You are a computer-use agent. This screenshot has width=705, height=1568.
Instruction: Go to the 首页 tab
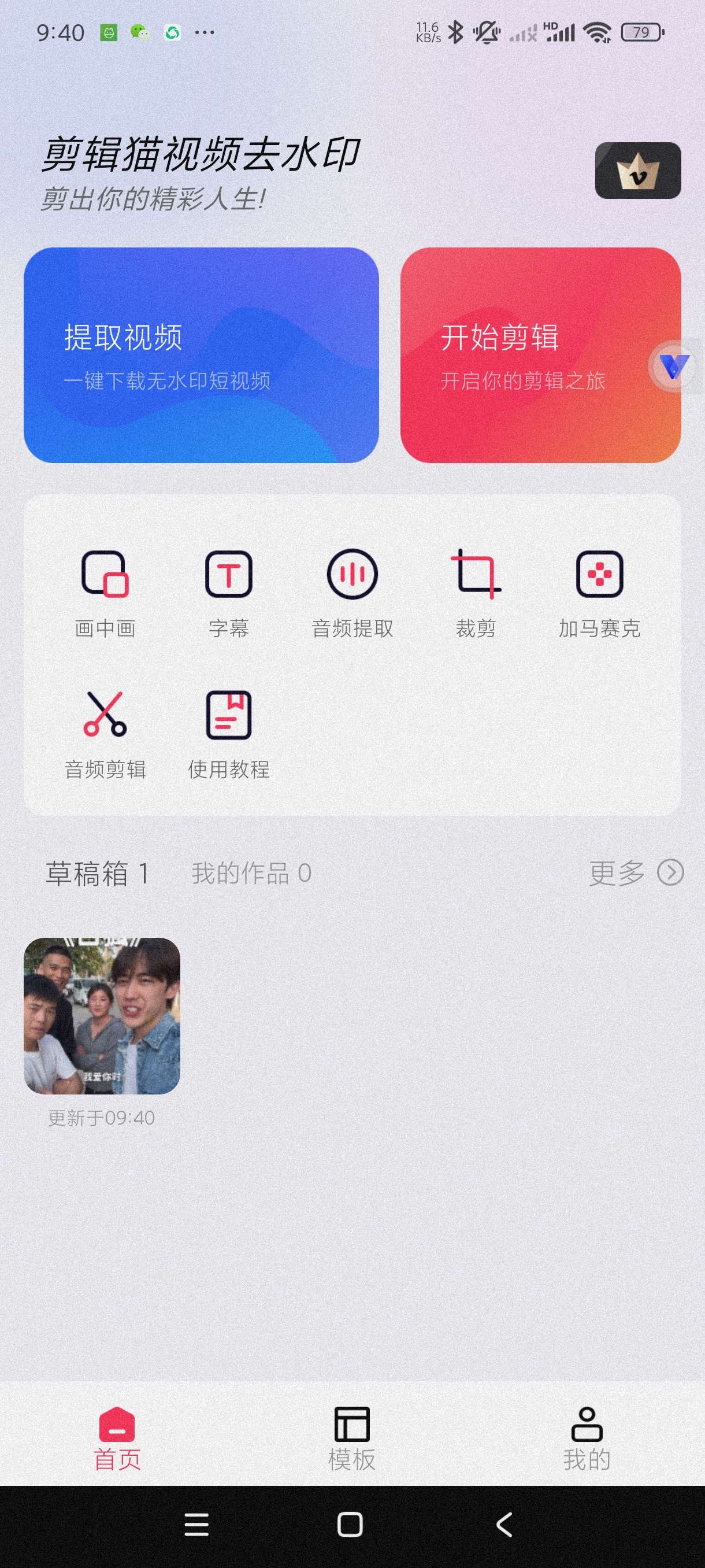(x=117, y=1438)
